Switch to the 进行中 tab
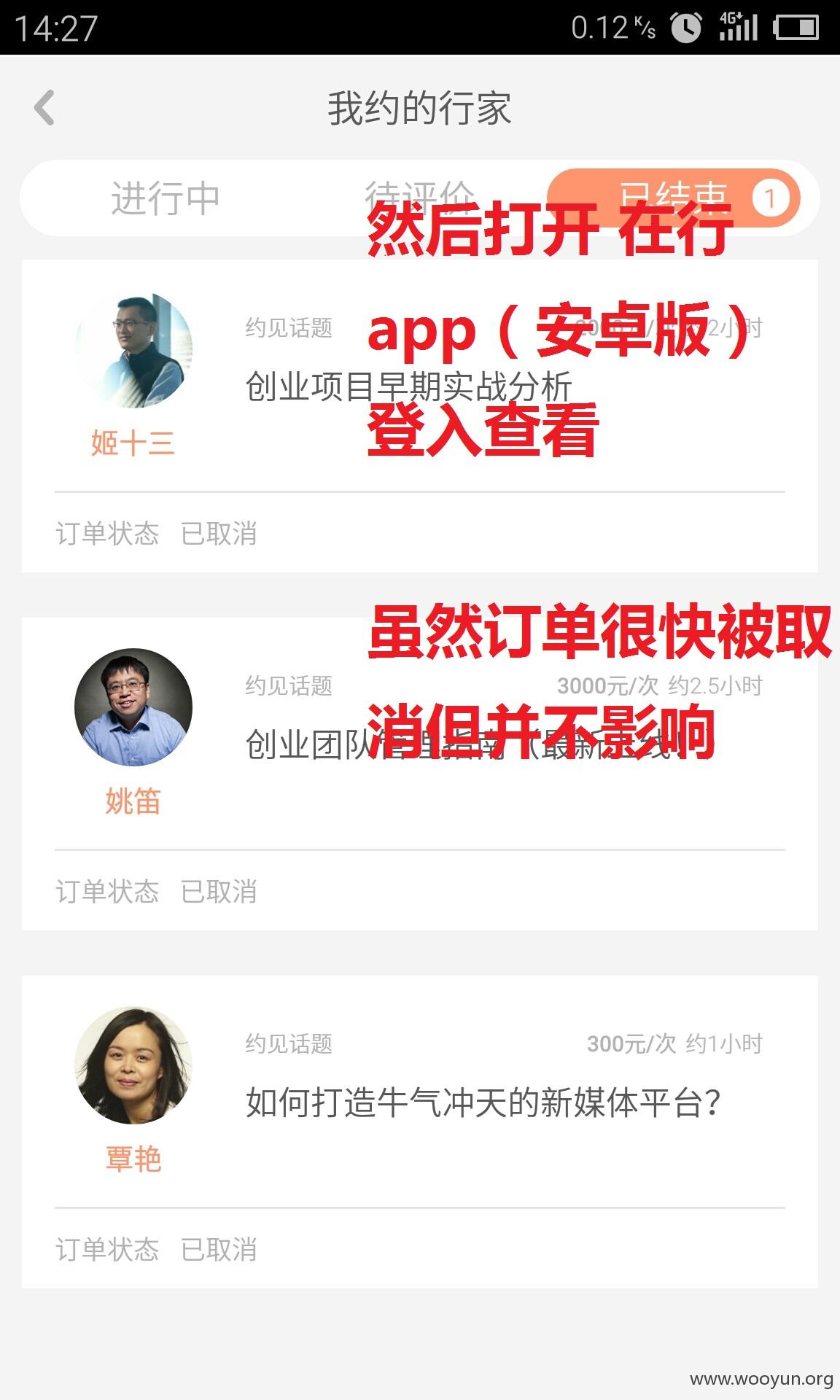Image resolution: width=840 pixels, height=1400 pixels. [166, 198]
